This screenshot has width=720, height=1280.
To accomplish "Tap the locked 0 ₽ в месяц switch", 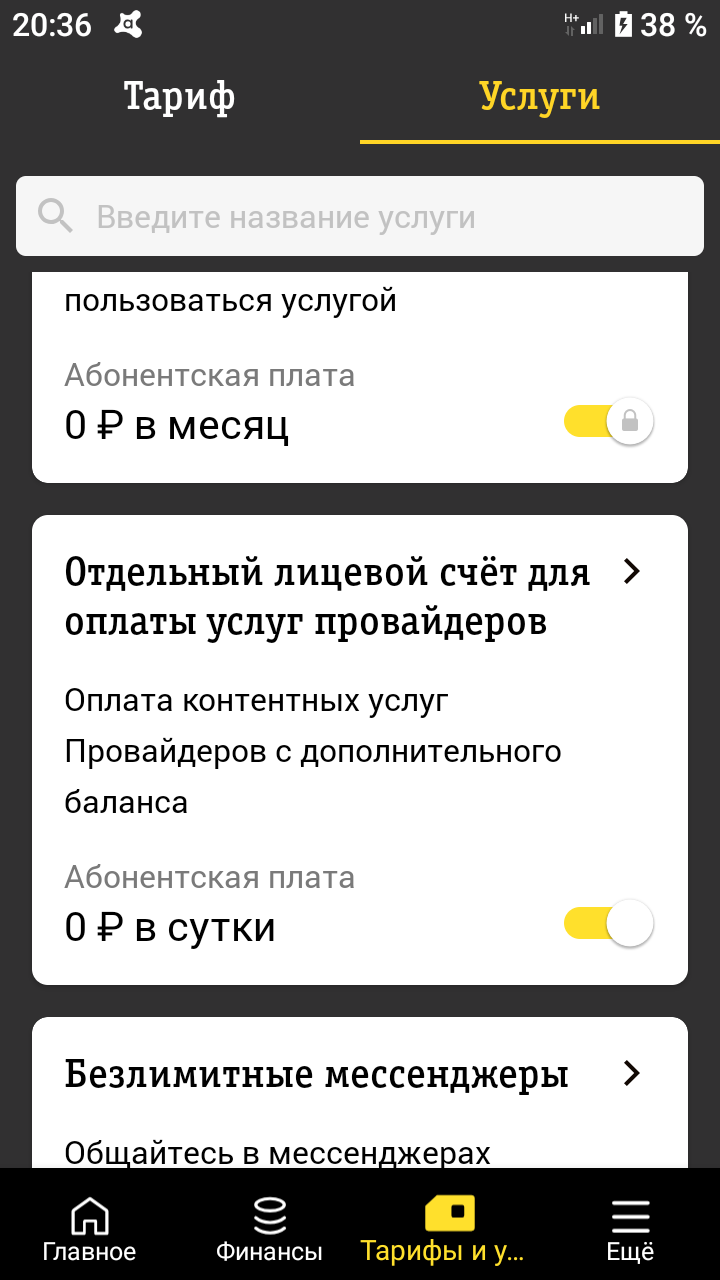I will pos(609,422).
